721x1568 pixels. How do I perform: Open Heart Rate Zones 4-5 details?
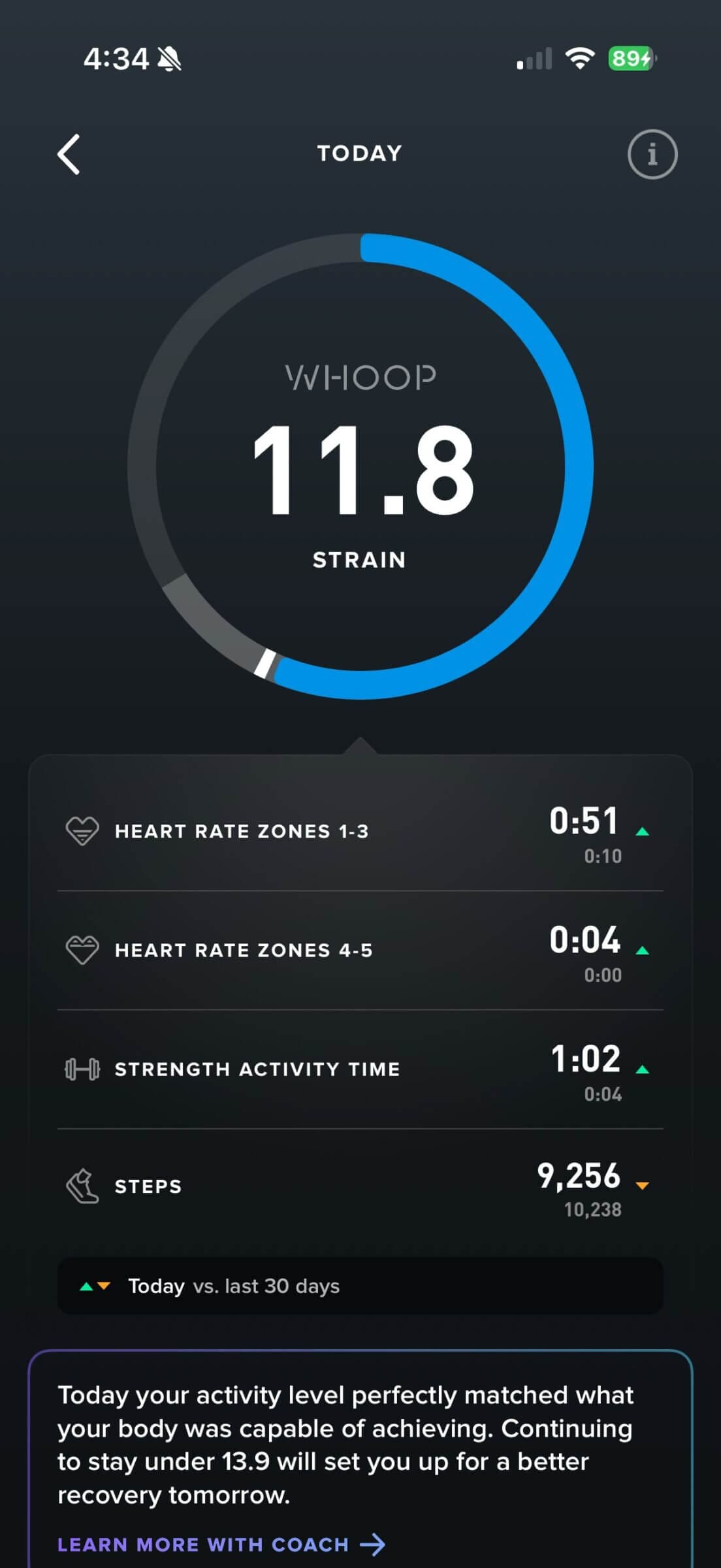point(360,950)
